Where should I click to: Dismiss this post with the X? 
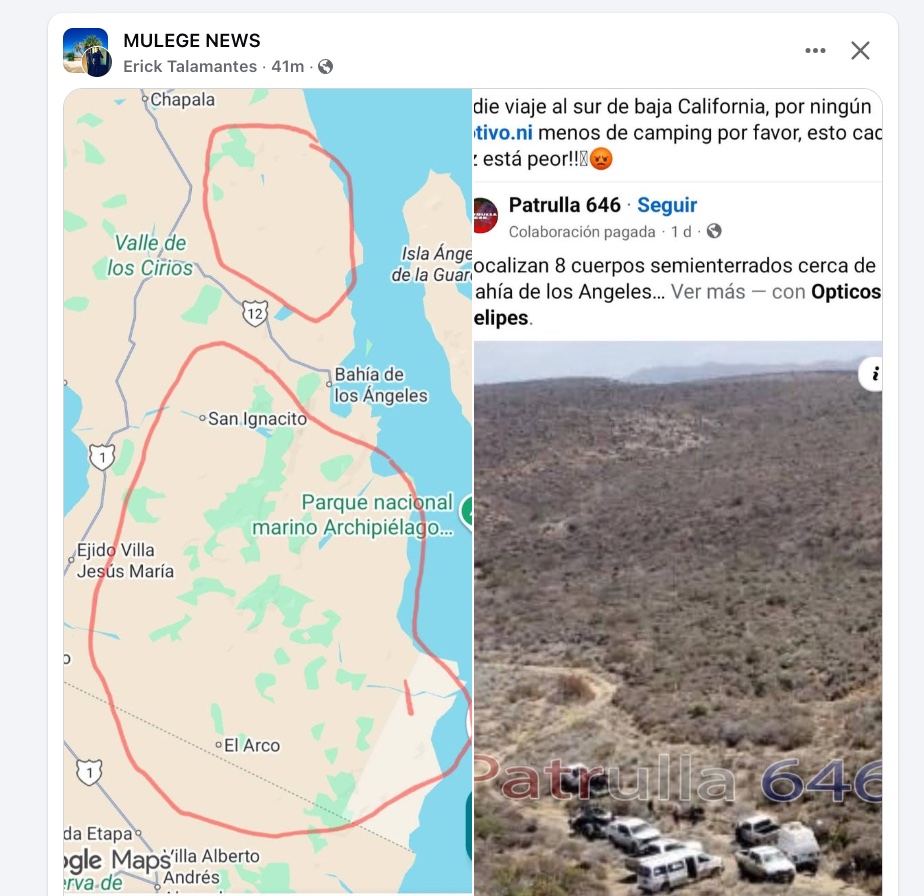[860, 51]
